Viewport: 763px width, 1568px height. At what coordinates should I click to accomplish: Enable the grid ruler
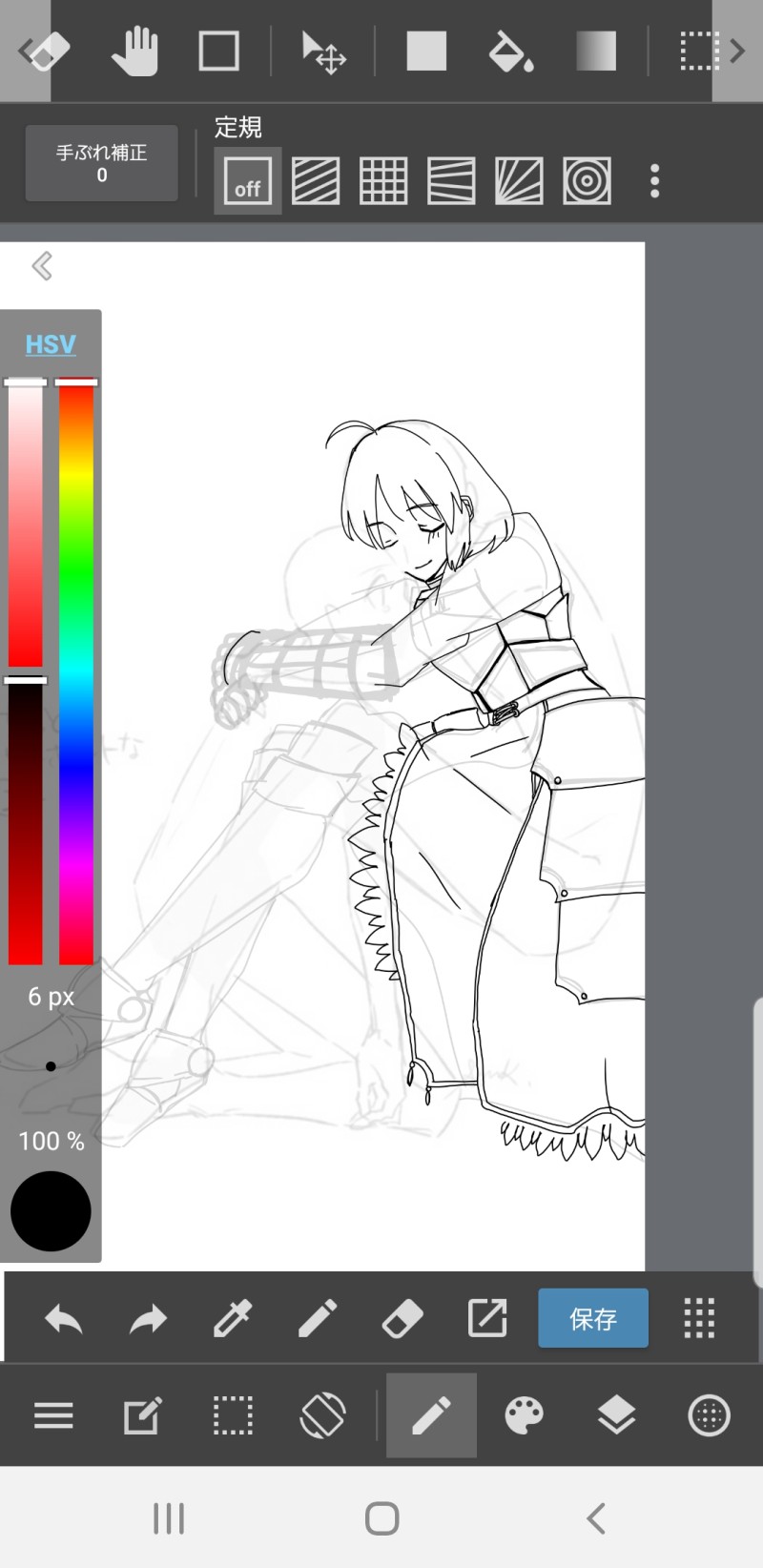[x=383, y=180]
